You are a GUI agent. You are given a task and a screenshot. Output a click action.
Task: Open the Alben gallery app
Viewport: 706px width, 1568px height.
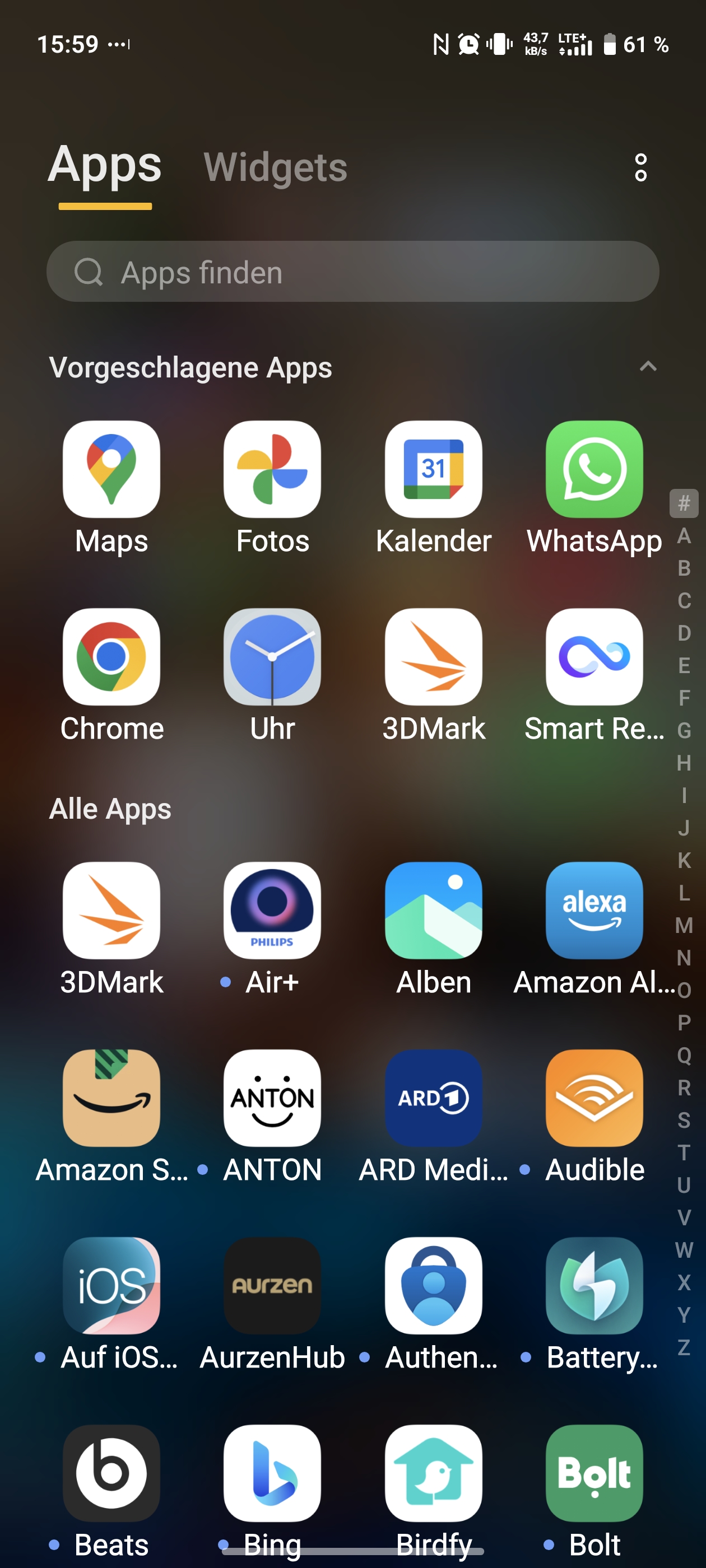433,911
